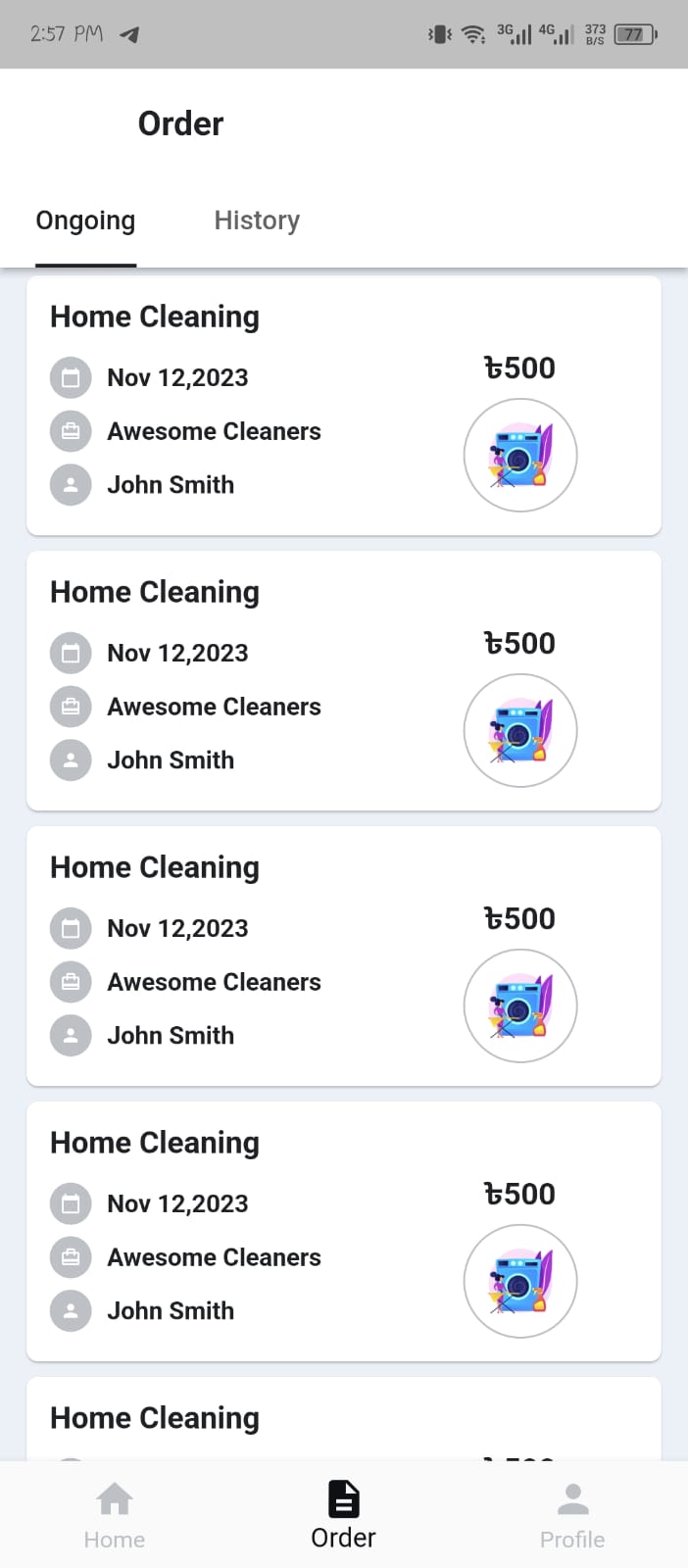Switch to the History tab
The height and width of the screenshot is (1568, 688).
coord(257,221)
